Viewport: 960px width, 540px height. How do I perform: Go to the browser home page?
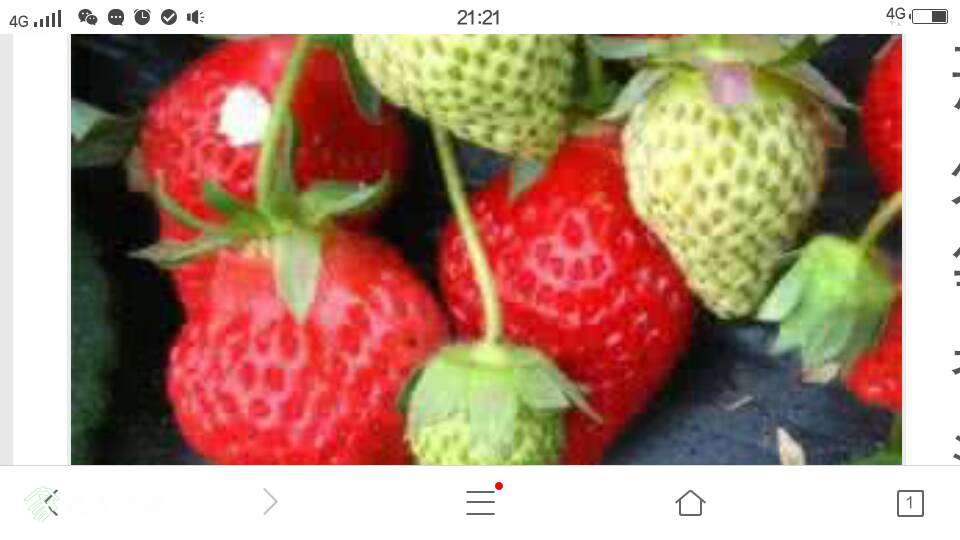tap(690, 502)
